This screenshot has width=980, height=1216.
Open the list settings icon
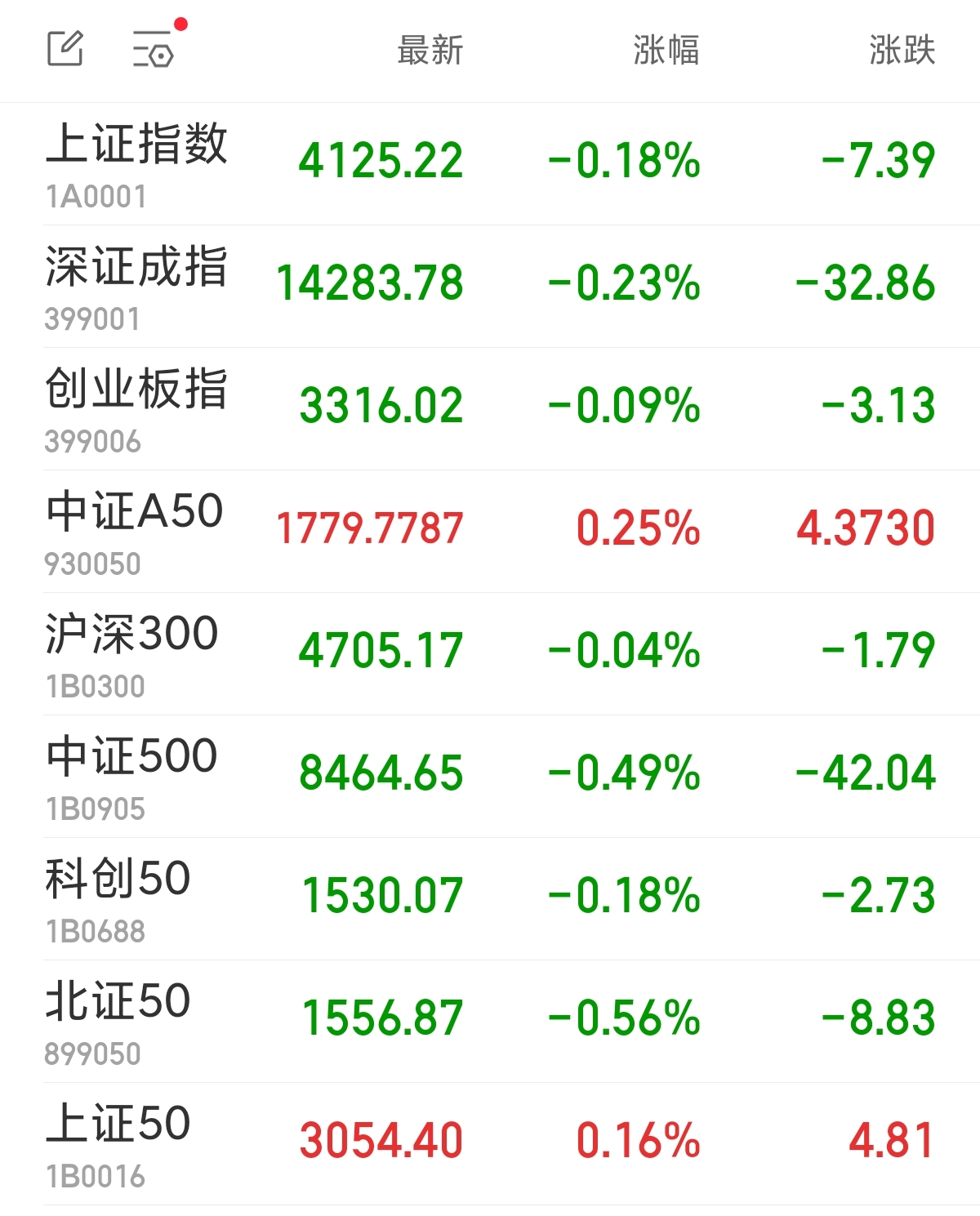tap(154, 50)
